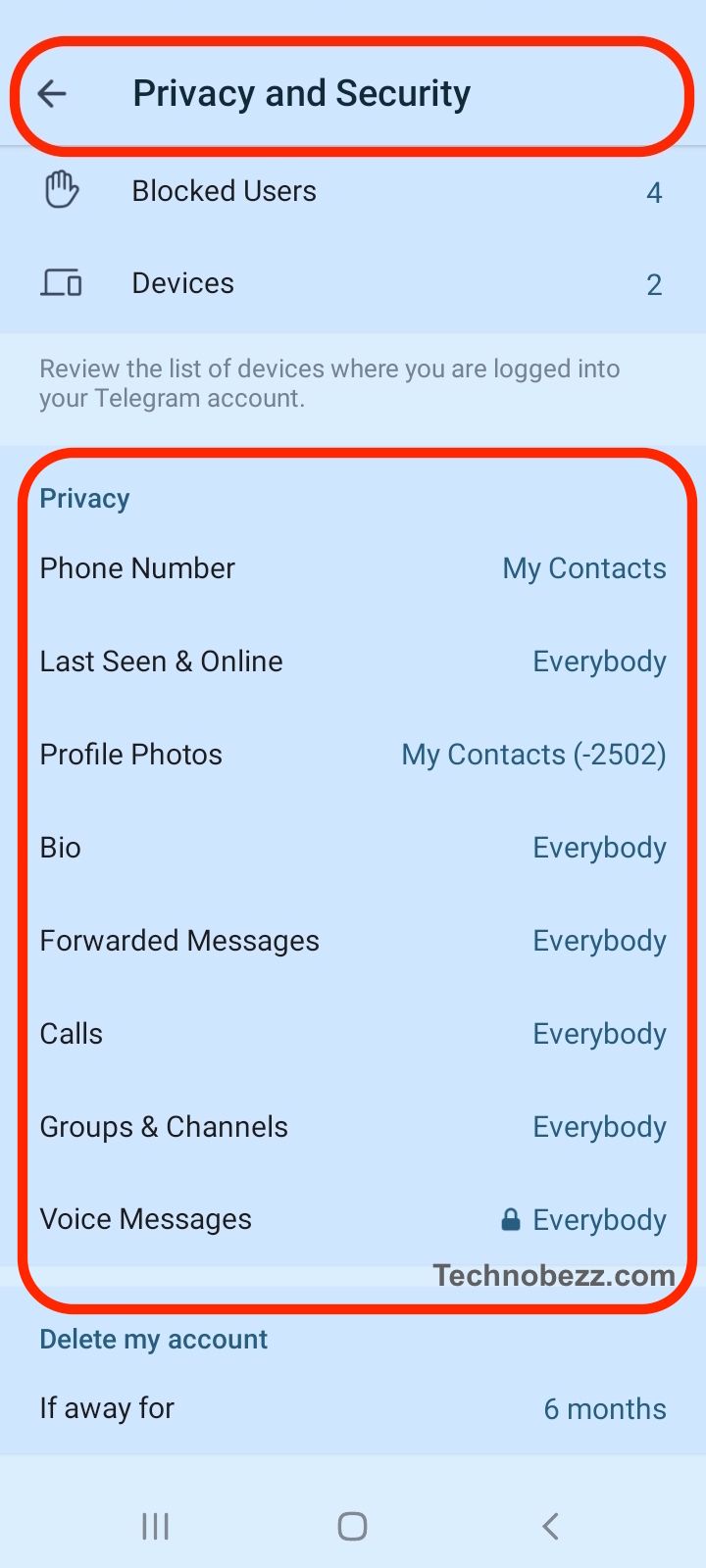The height and width of the screenshot is (1568, 706).
Task: Go back using the top arrow
Action: click(x=52, y=94)
